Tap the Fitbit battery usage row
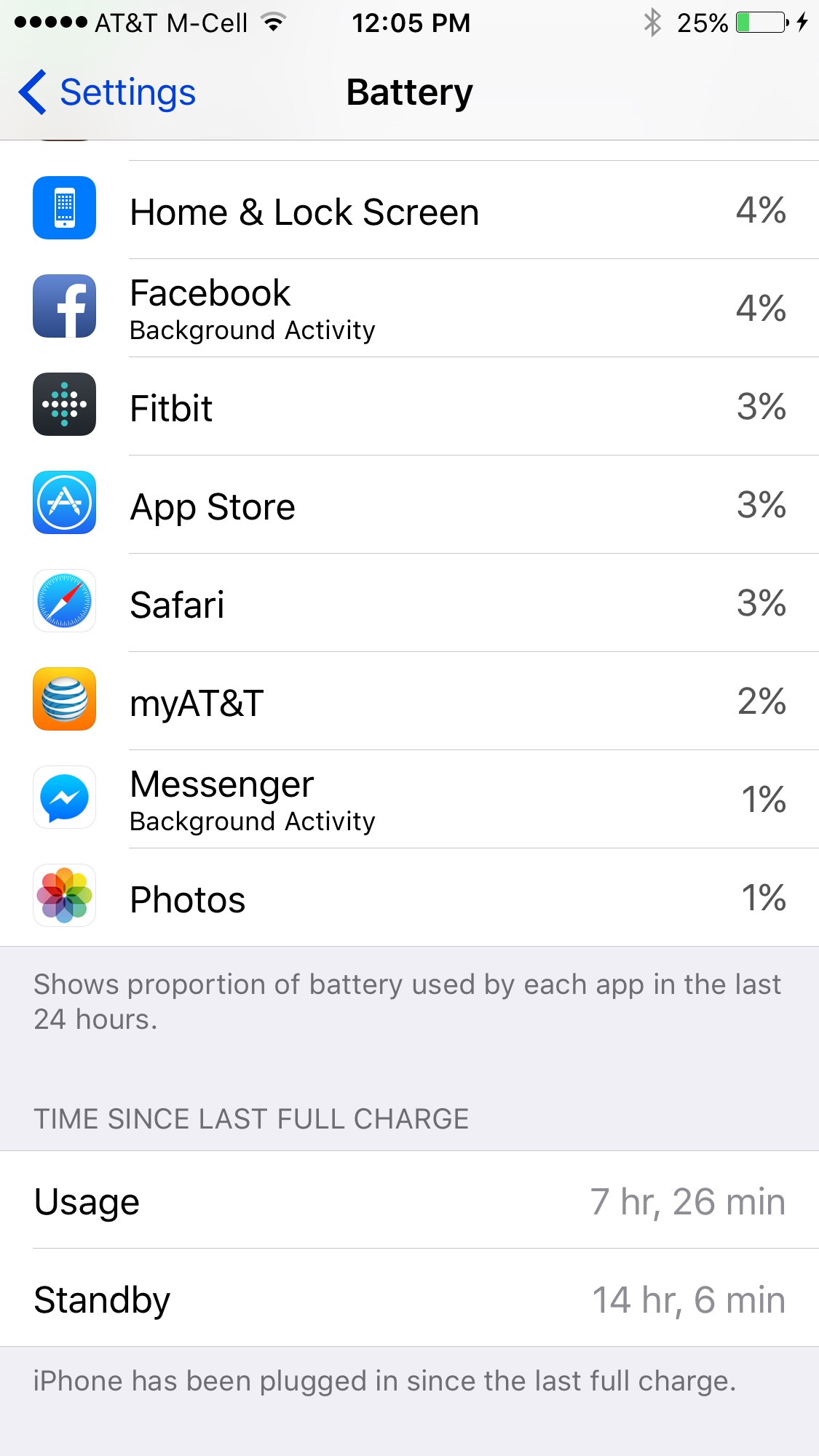Image resolution: width=819 pixels, height=1456 pixels. [x=409, y=407]
